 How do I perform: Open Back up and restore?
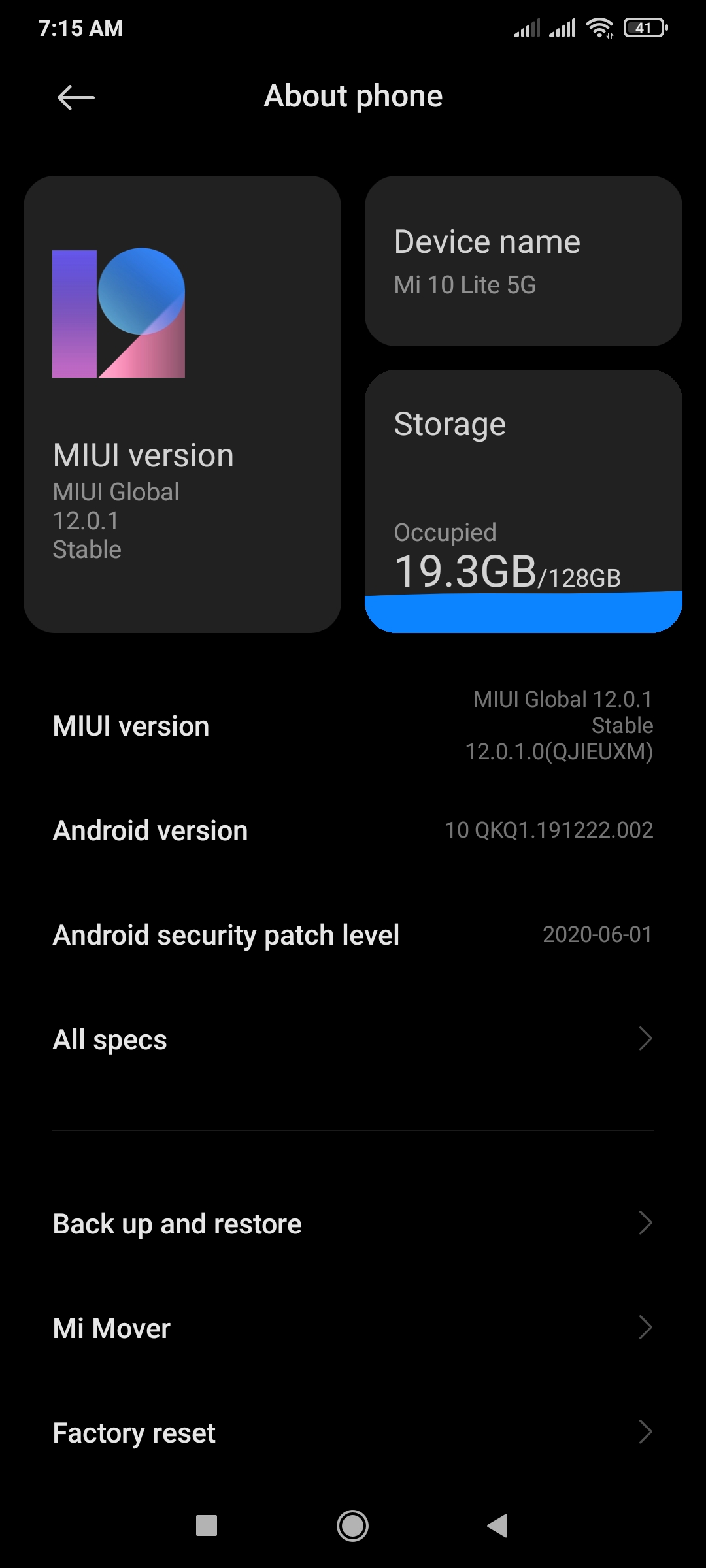[x=353, y=1224]
